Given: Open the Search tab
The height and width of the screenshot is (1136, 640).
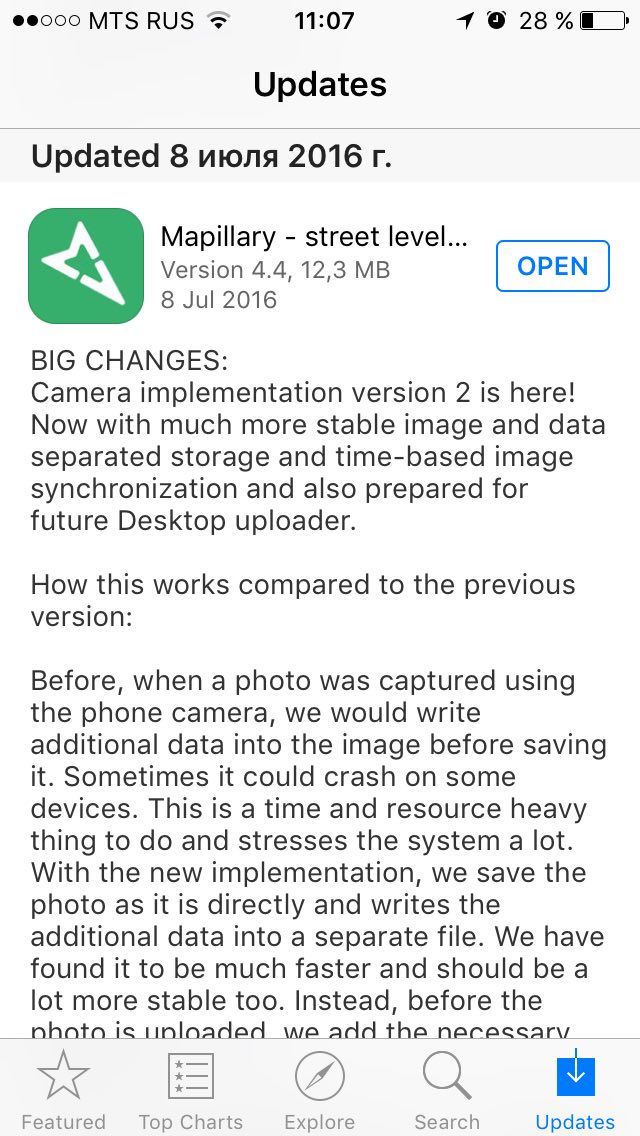Looking at the screenshot, I should 447,1090.
